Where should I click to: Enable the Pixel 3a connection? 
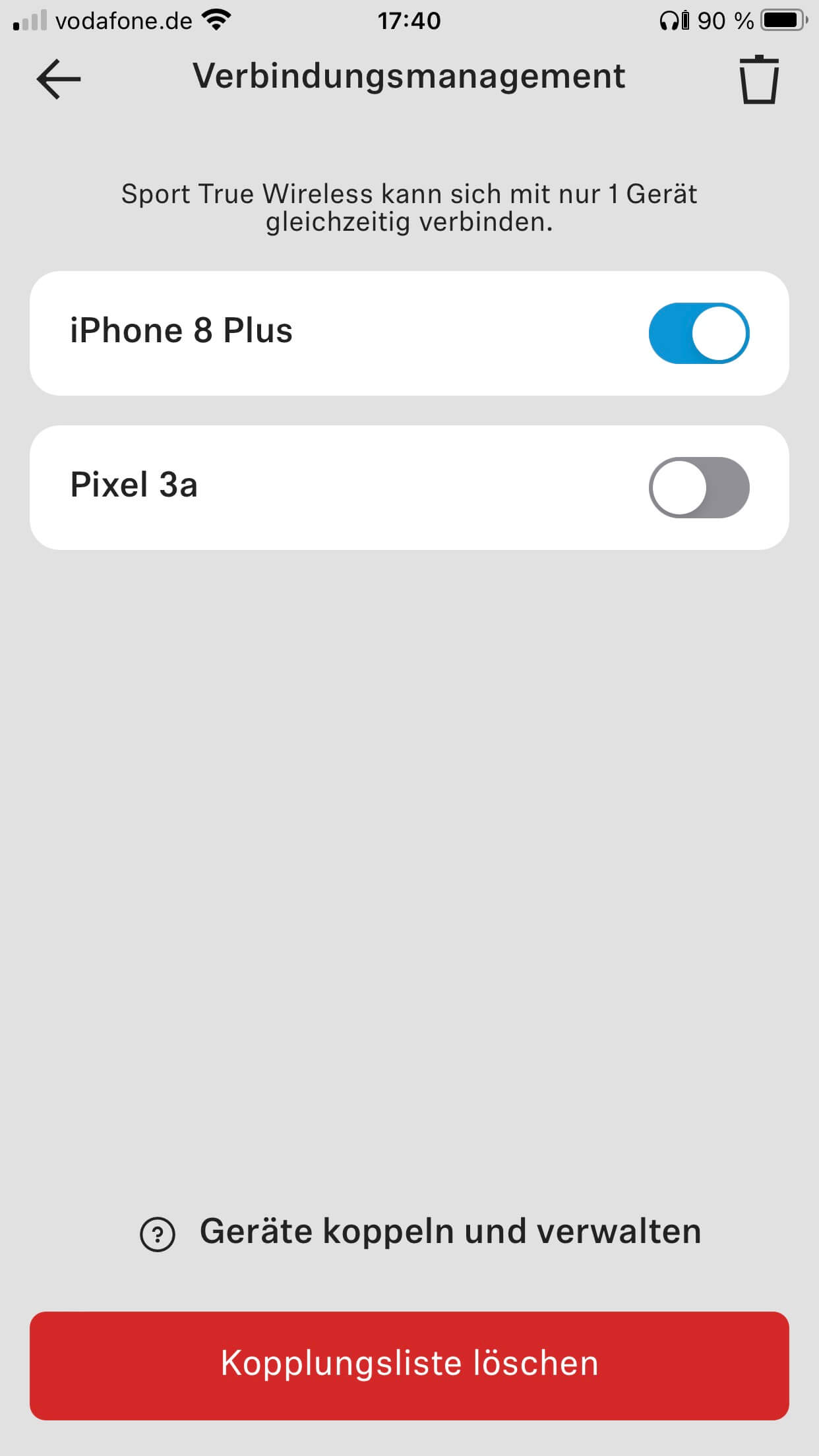click(698, 487)
